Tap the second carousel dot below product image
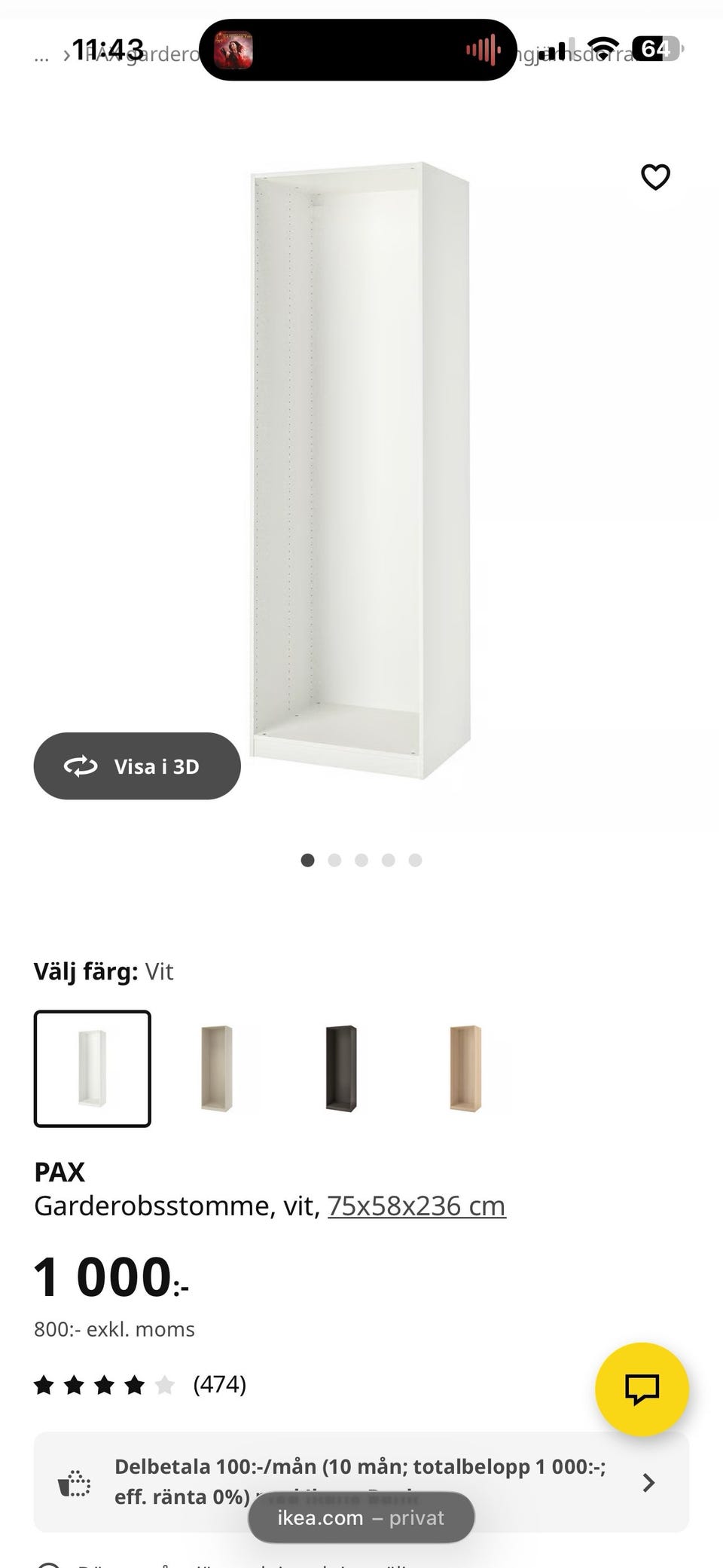This screenshot has height=1568, width=723. click(x=334, y=860)
